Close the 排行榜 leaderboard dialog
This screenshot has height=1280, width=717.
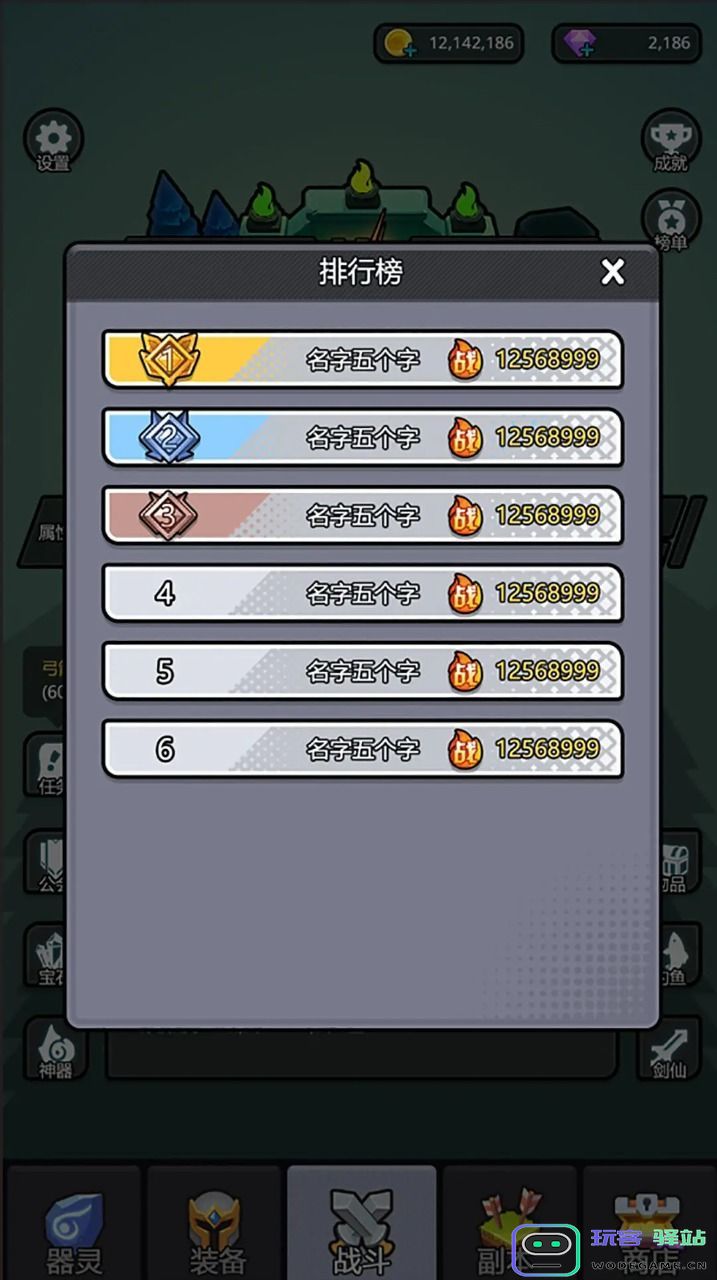[612, 271]
